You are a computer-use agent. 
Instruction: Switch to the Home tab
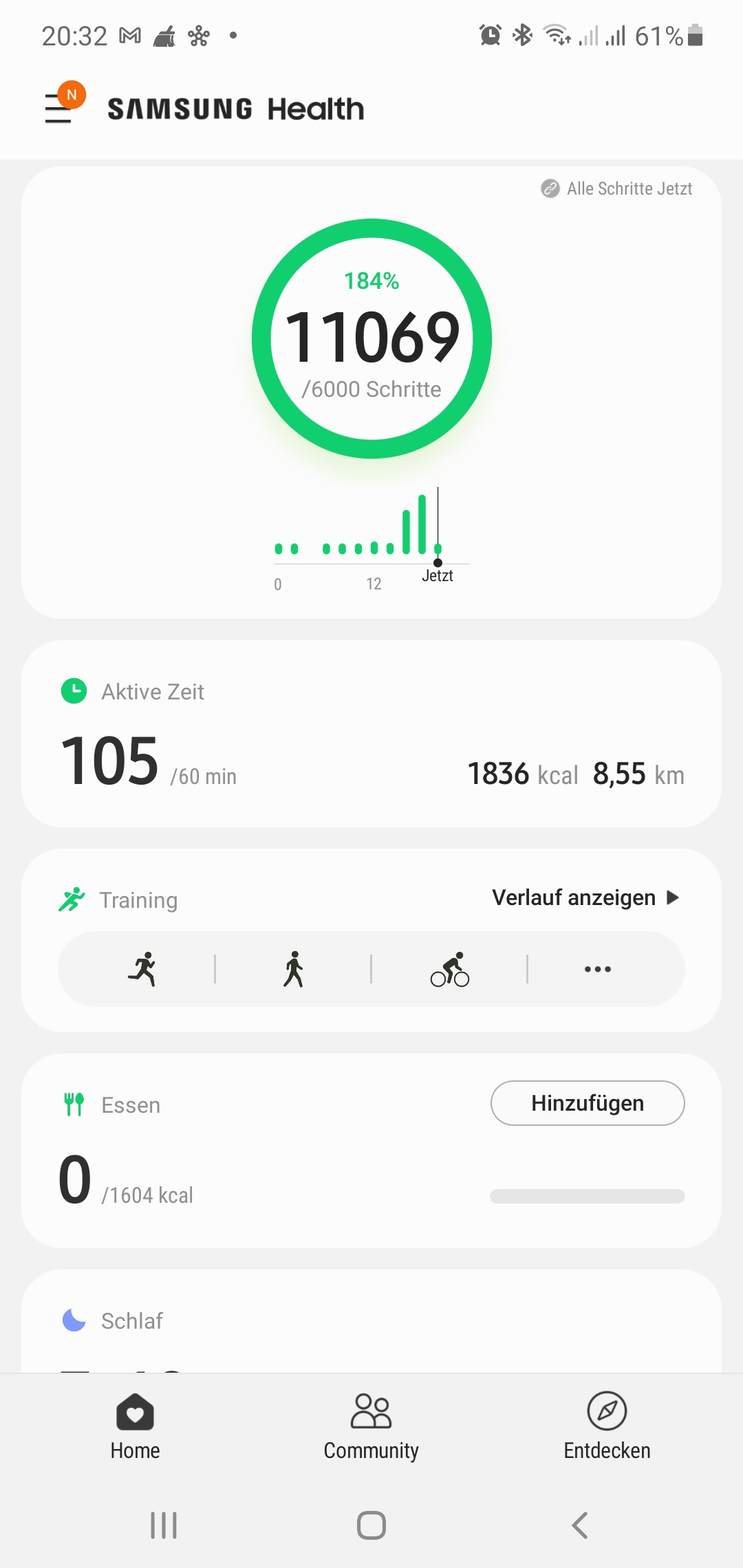point(135,1426)
